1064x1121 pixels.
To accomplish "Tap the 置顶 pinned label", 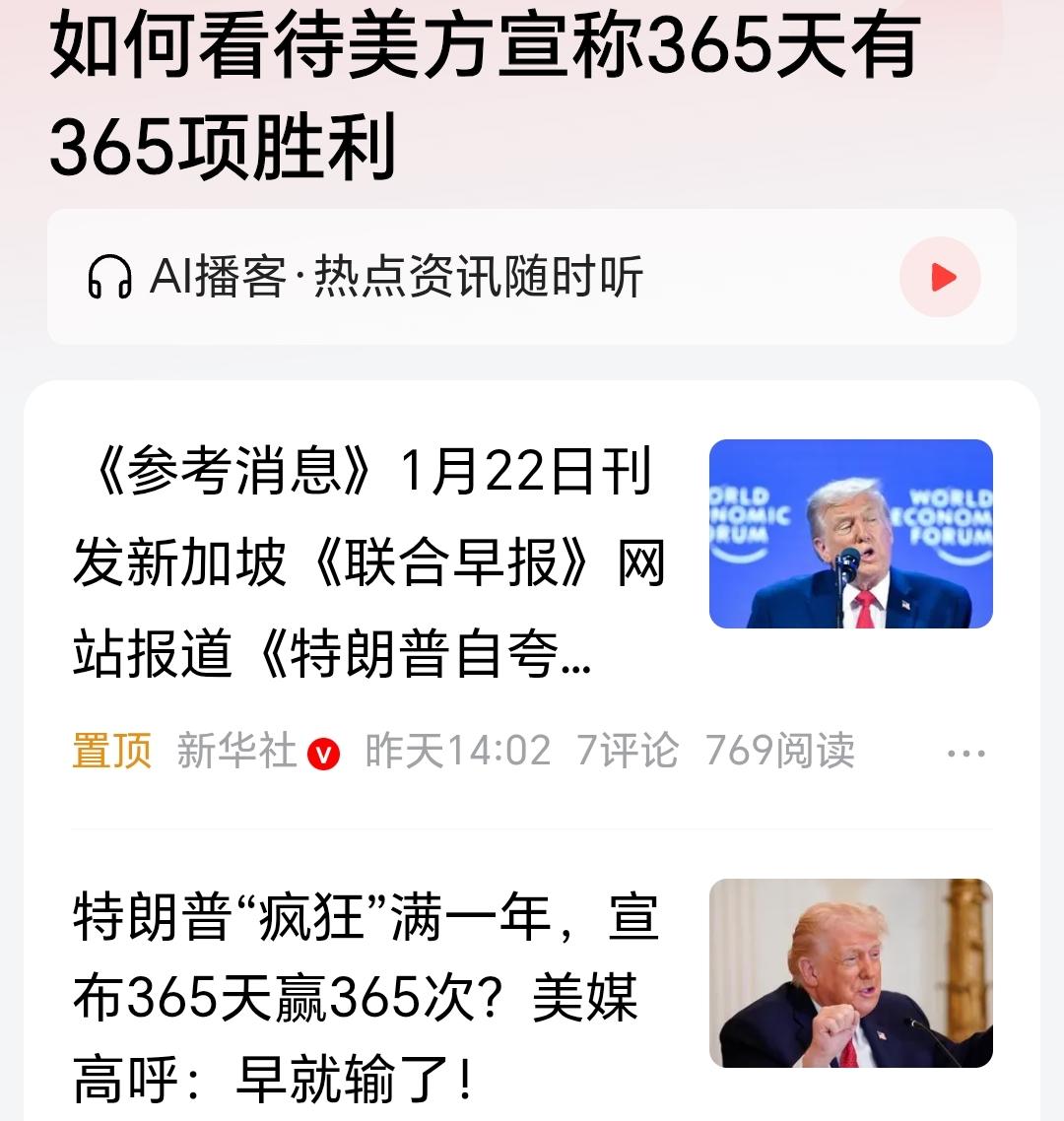I will coord(108,751).
